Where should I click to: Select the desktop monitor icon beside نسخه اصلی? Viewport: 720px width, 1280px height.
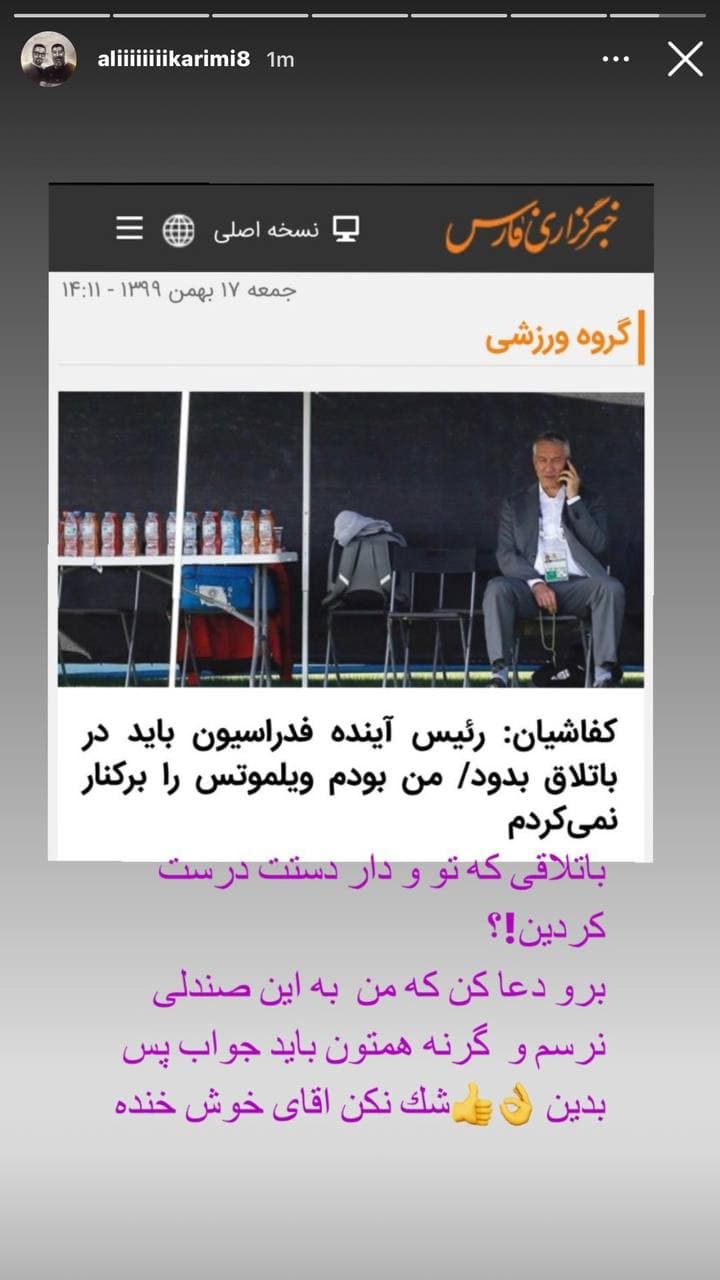point(347,230)
